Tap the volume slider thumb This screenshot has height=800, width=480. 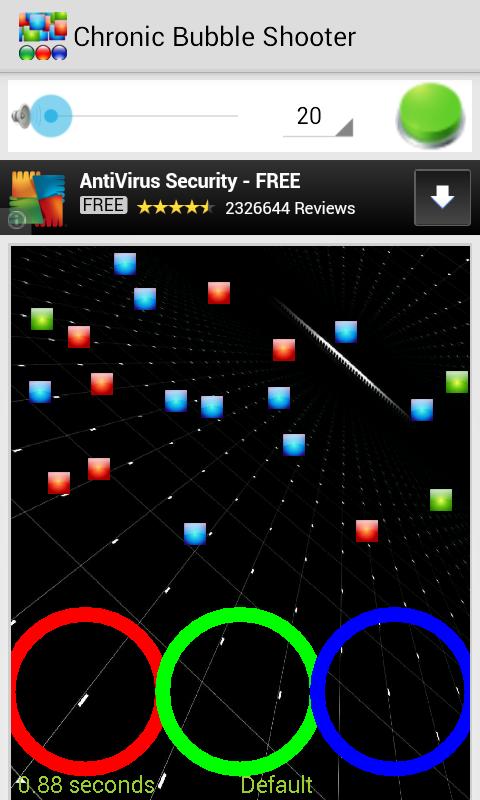pos(50,116)
